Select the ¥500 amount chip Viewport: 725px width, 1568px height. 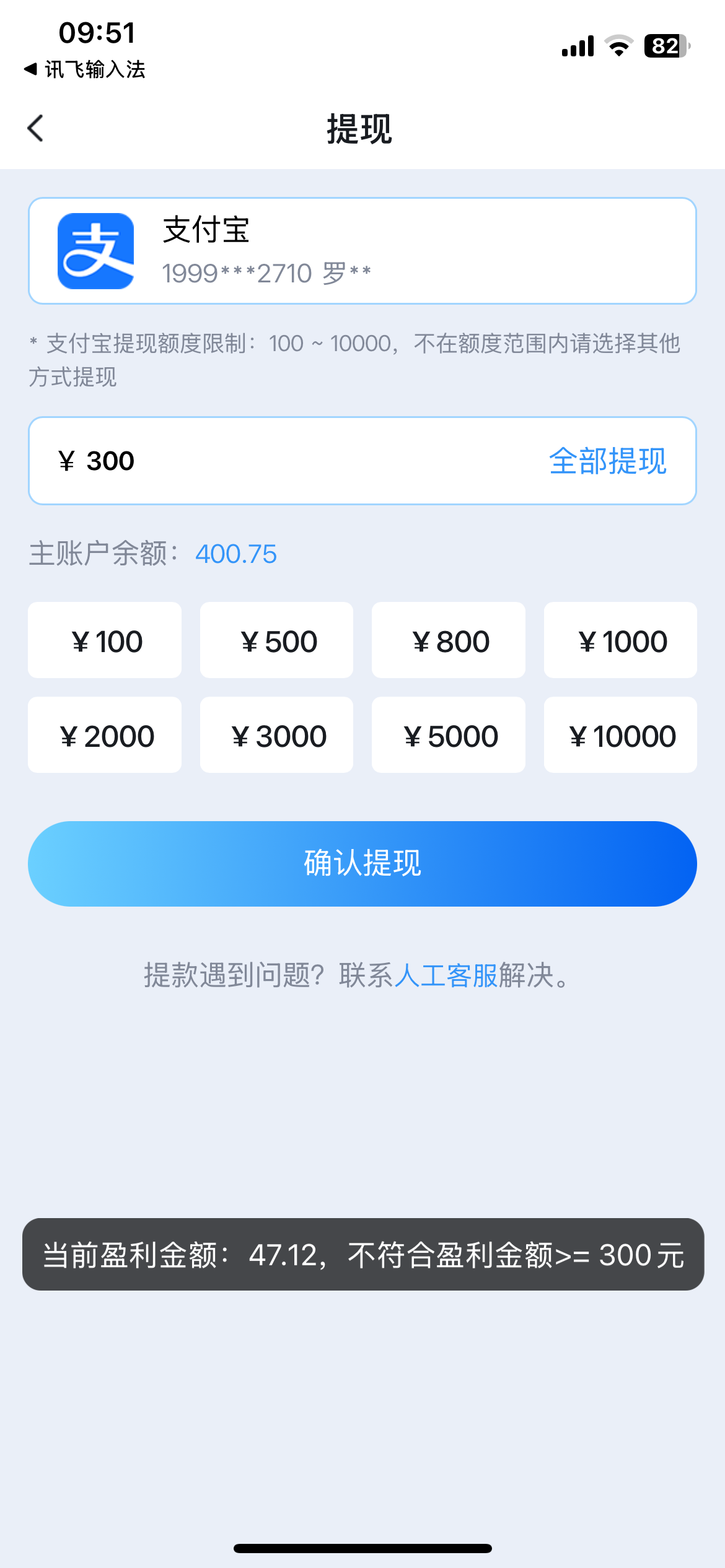click(x=276, y=640)
